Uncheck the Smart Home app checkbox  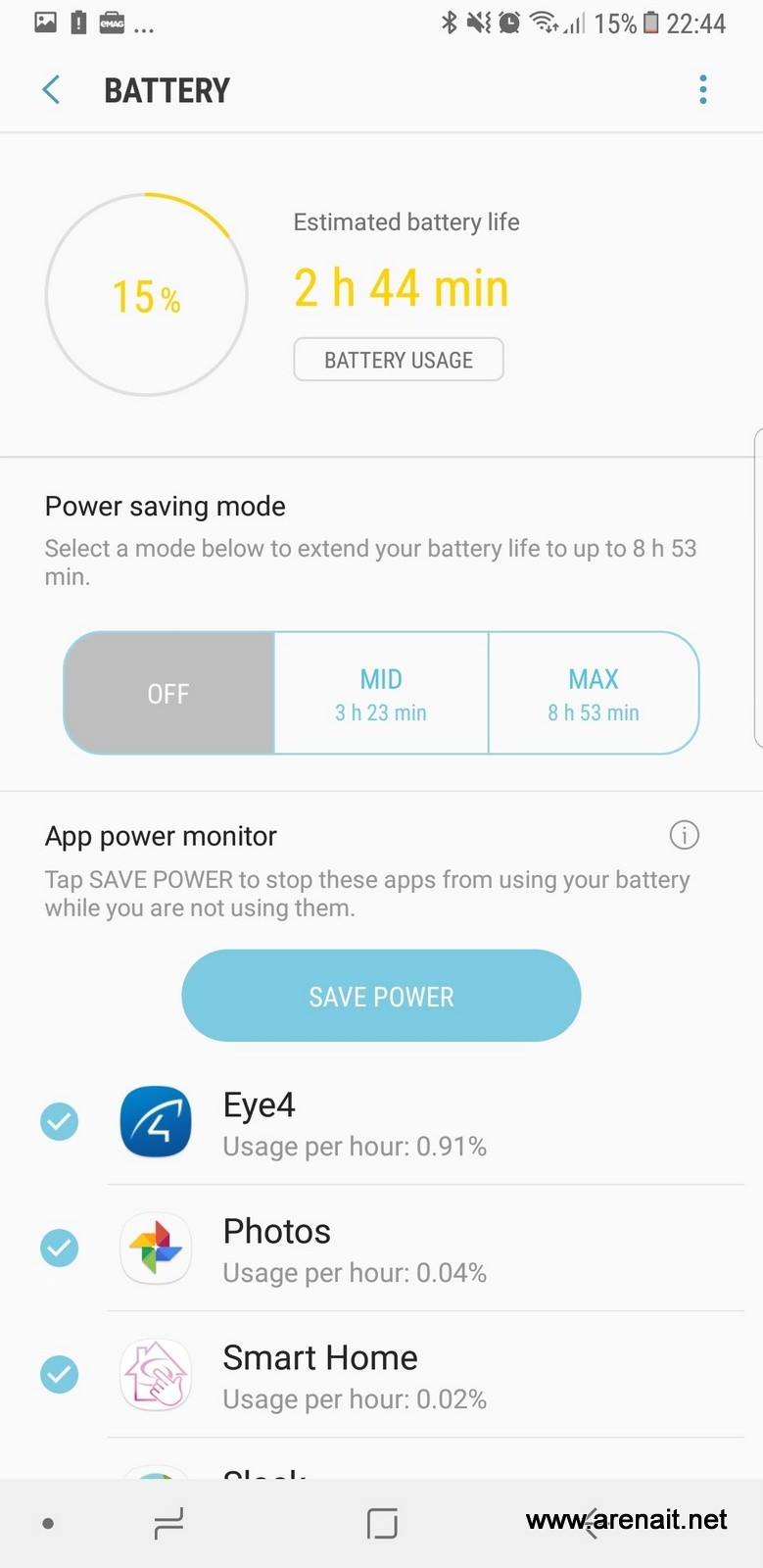pos(60,1375)
